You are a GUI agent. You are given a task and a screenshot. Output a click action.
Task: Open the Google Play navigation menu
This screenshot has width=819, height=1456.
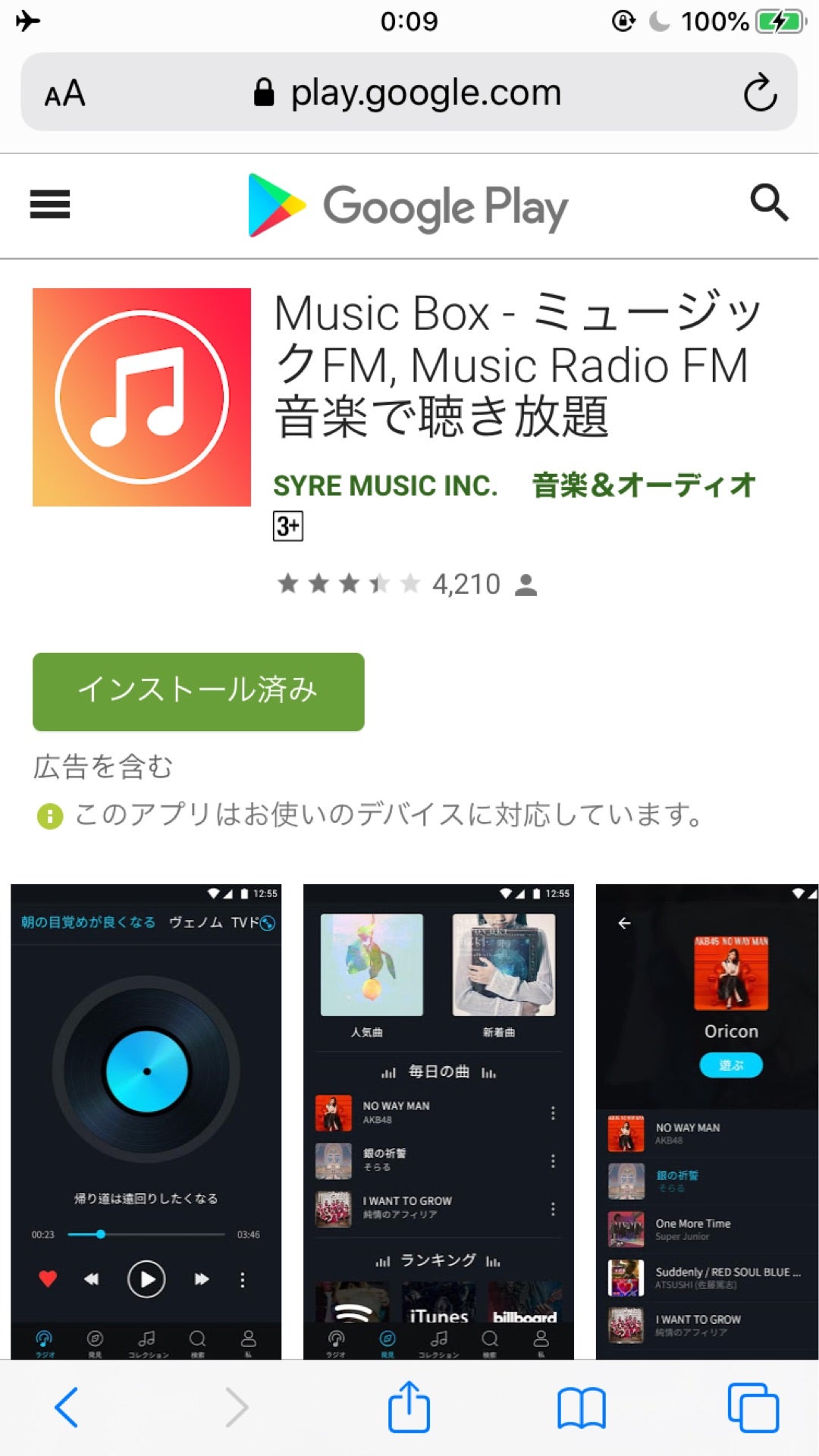[x=49, y=204]
